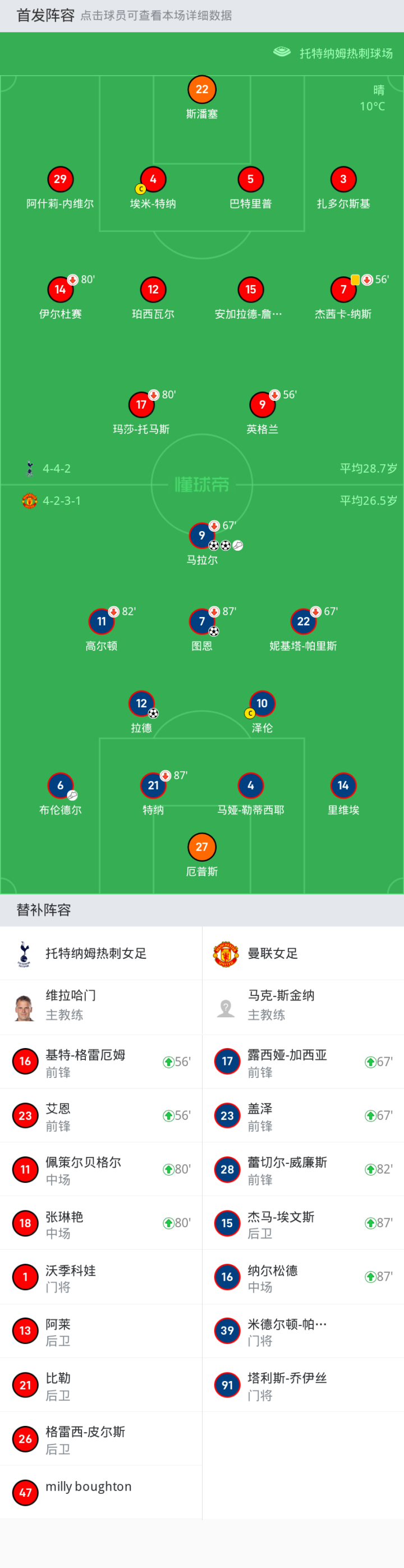View 玛莎-托马斯's detailed data
Screen dimensions: 404x1568
point(141,405)
